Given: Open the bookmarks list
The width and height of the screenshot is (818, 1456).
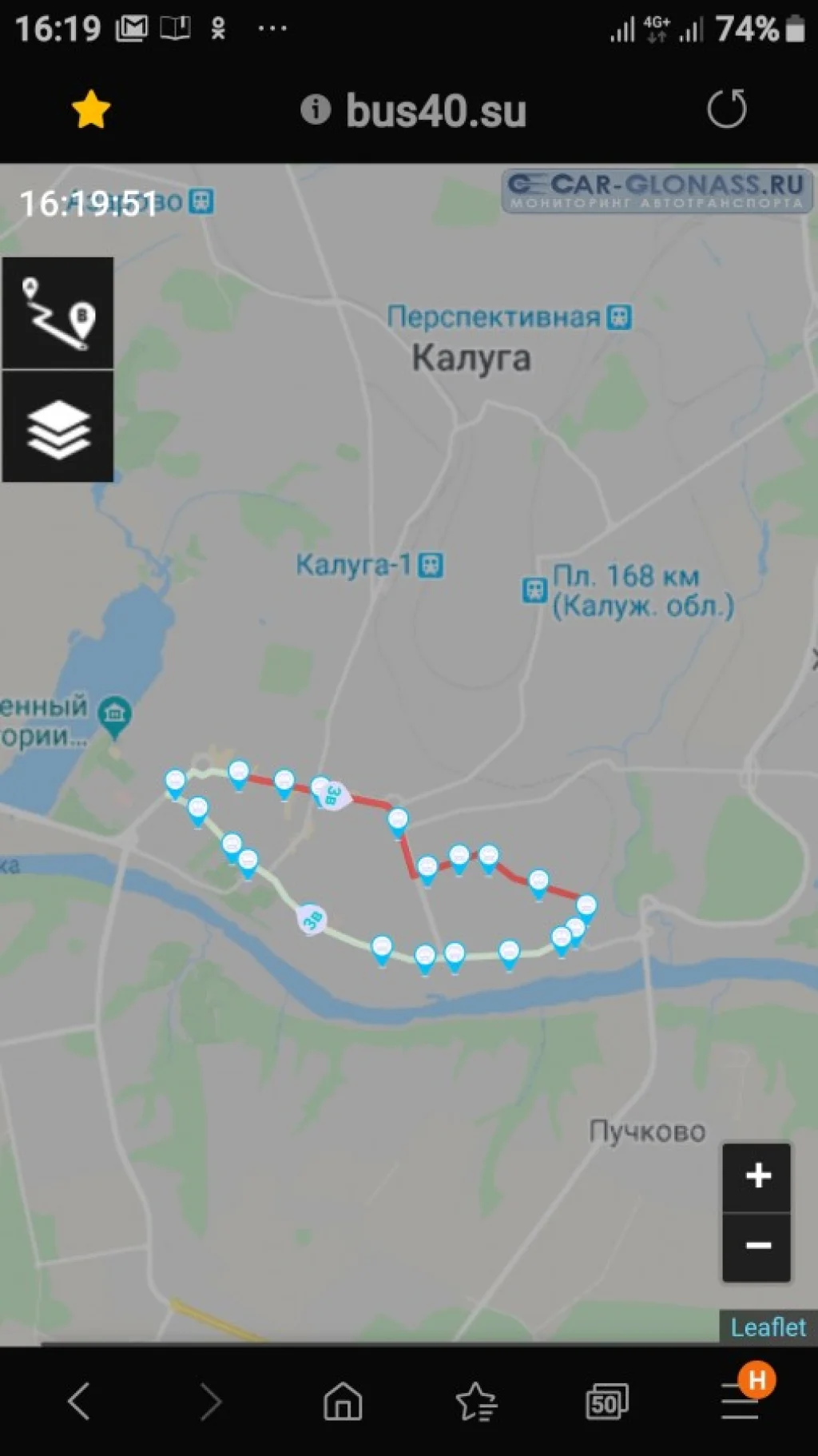Looking at the screenshot, I should coord(475,1401).
